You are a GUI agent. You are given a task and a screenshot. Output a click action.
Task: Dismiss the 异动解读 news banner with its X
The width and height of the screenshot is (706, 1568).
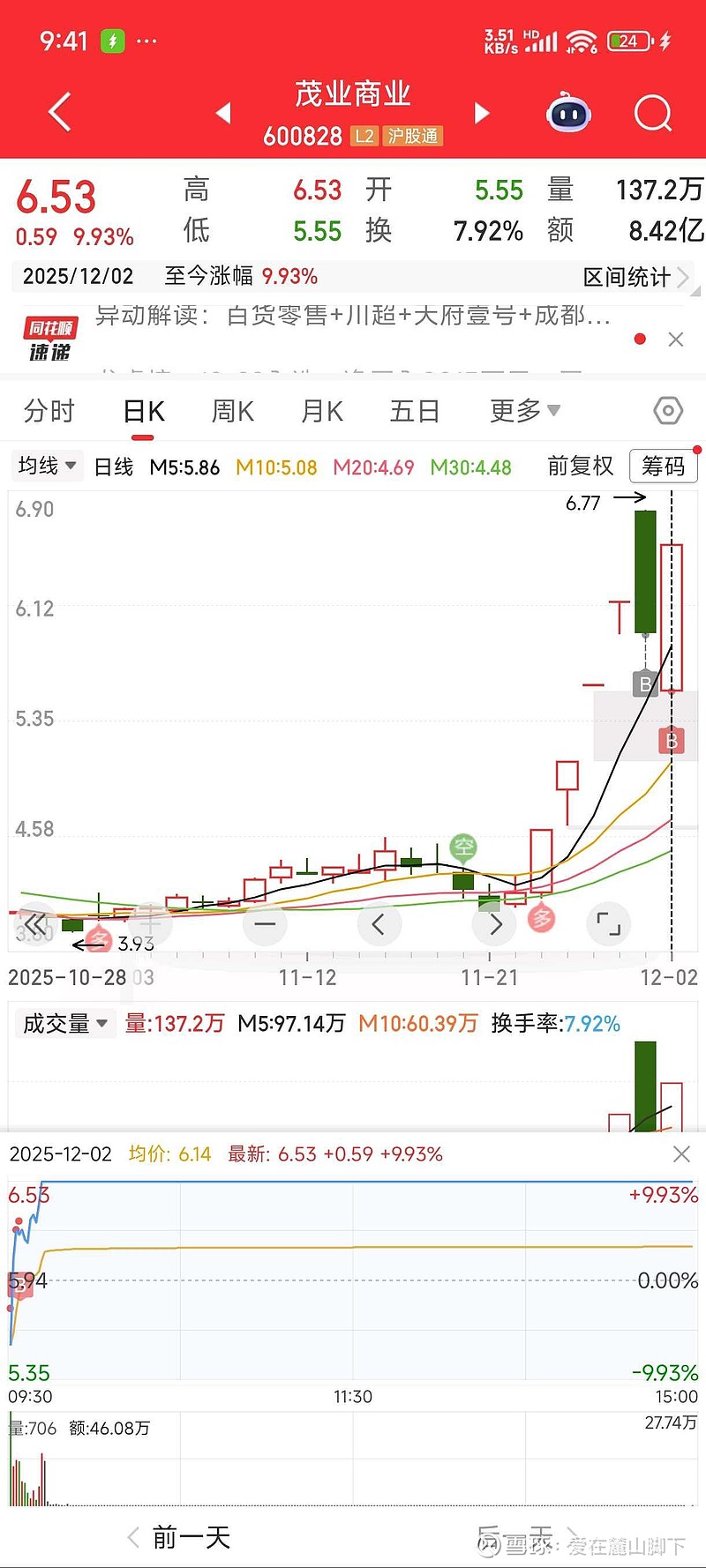[676, 340]
